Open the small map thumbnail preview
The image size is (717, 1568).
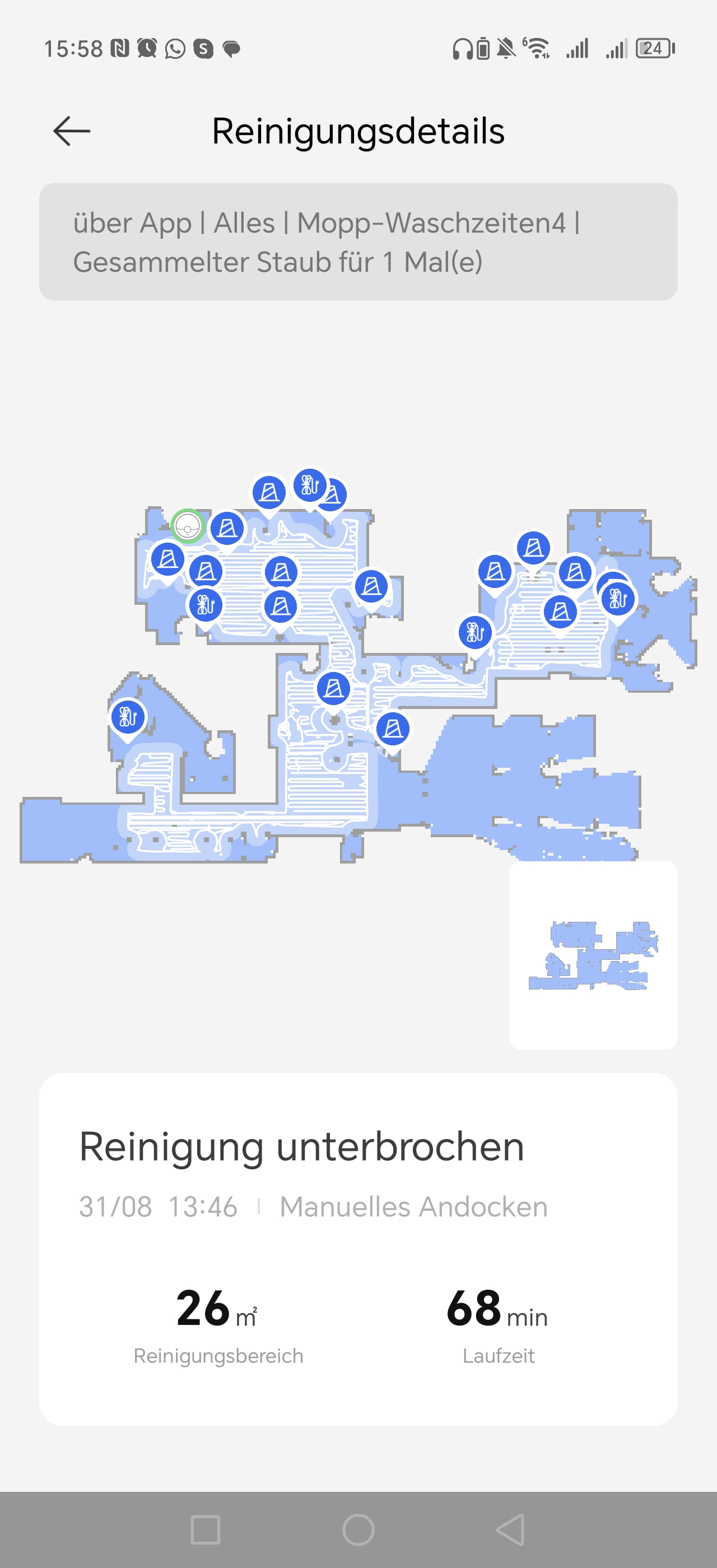click(593, 954)
